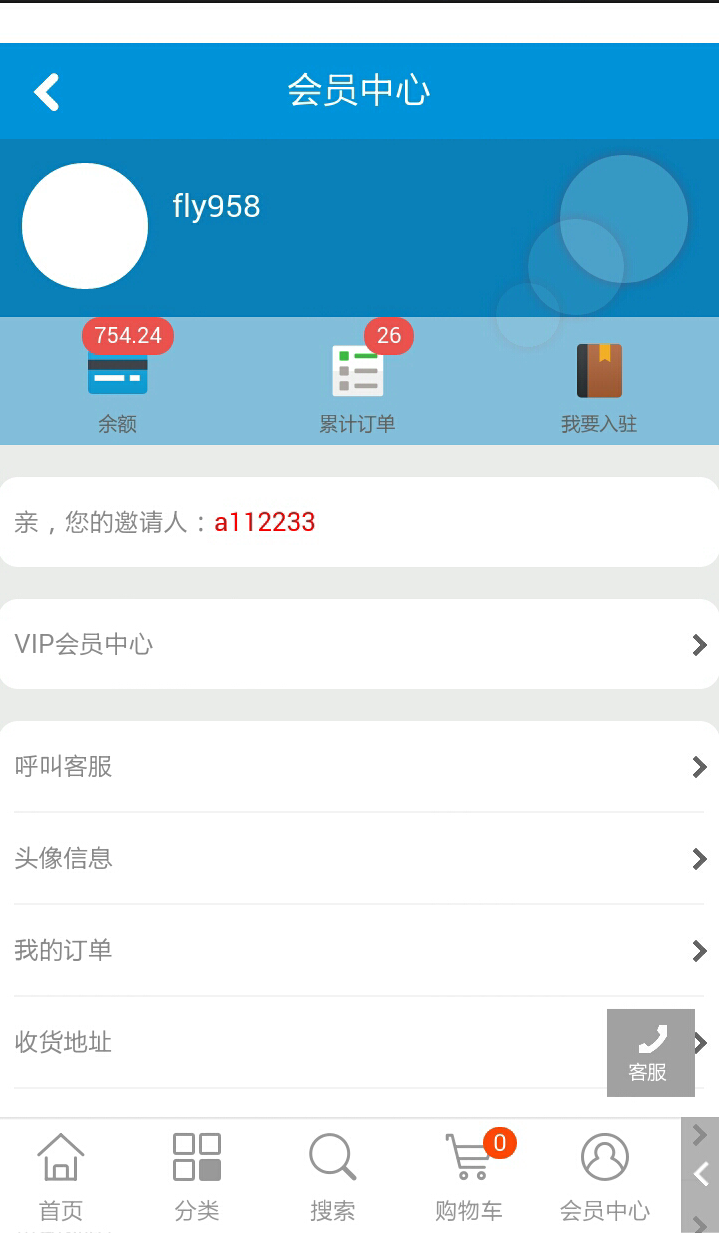View 我的订单 list

click(x=359, y=950)
